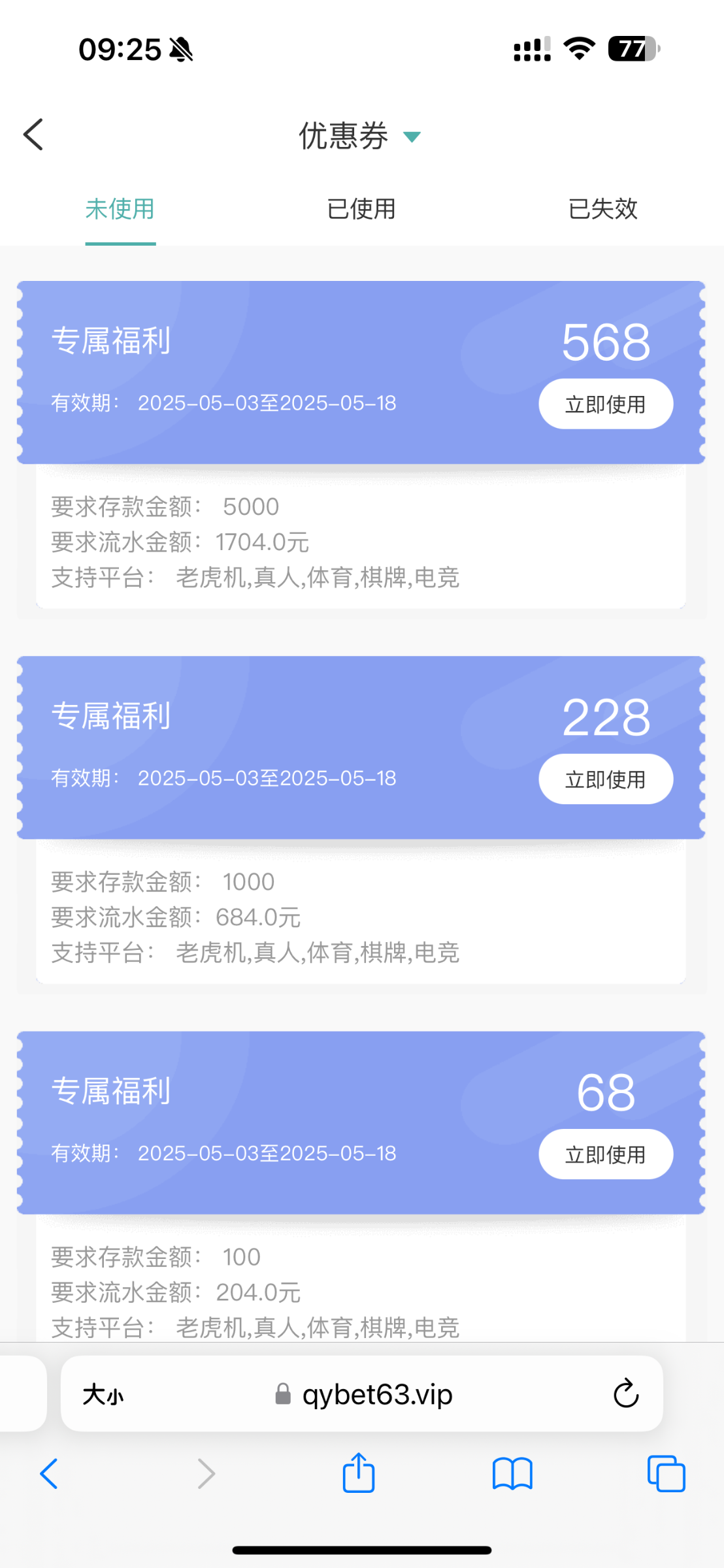Image resolution: width=724 pixels, height=1568 pixels.
Task: Open the Safari share sheet
Action: click(x=359, y=1473)
